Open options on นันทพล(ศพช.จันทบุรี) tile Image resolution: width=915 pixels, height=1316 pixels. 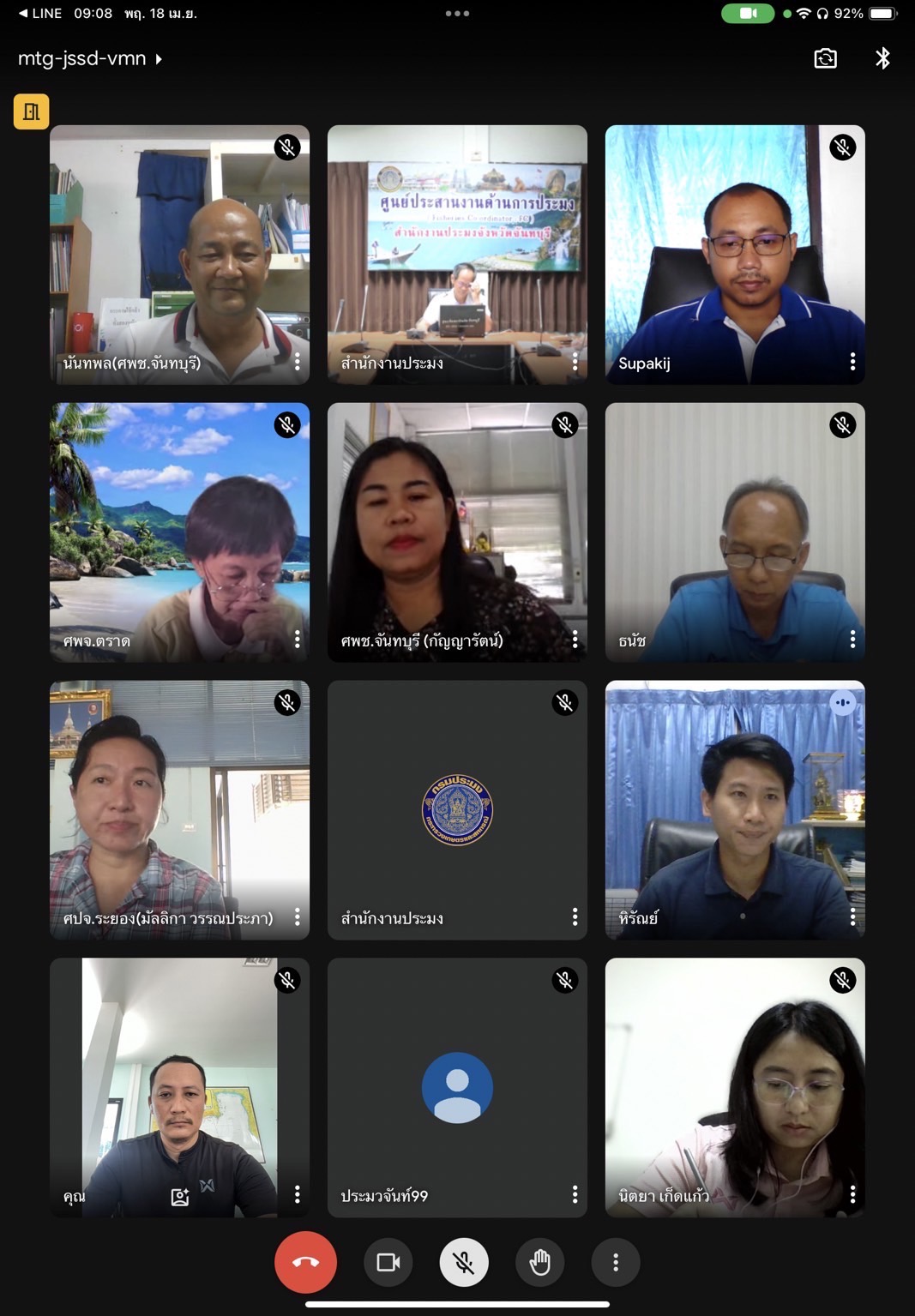click(297, 362)
